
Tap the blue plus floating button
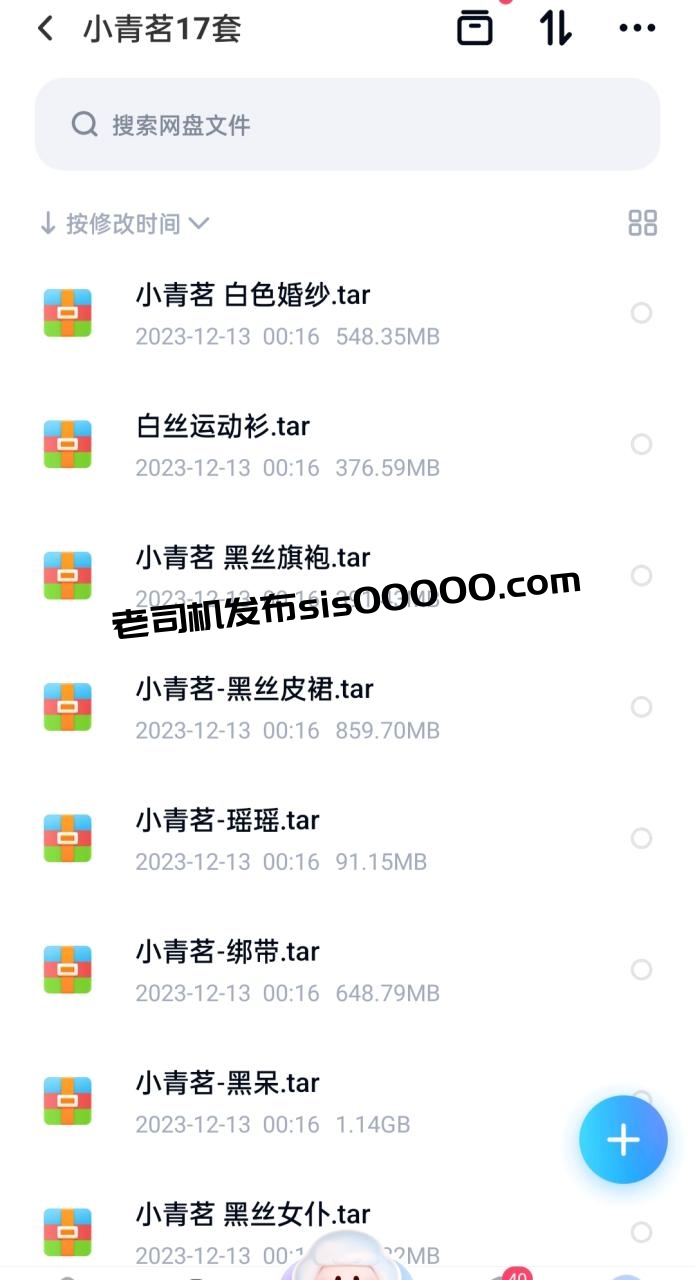623,1140
